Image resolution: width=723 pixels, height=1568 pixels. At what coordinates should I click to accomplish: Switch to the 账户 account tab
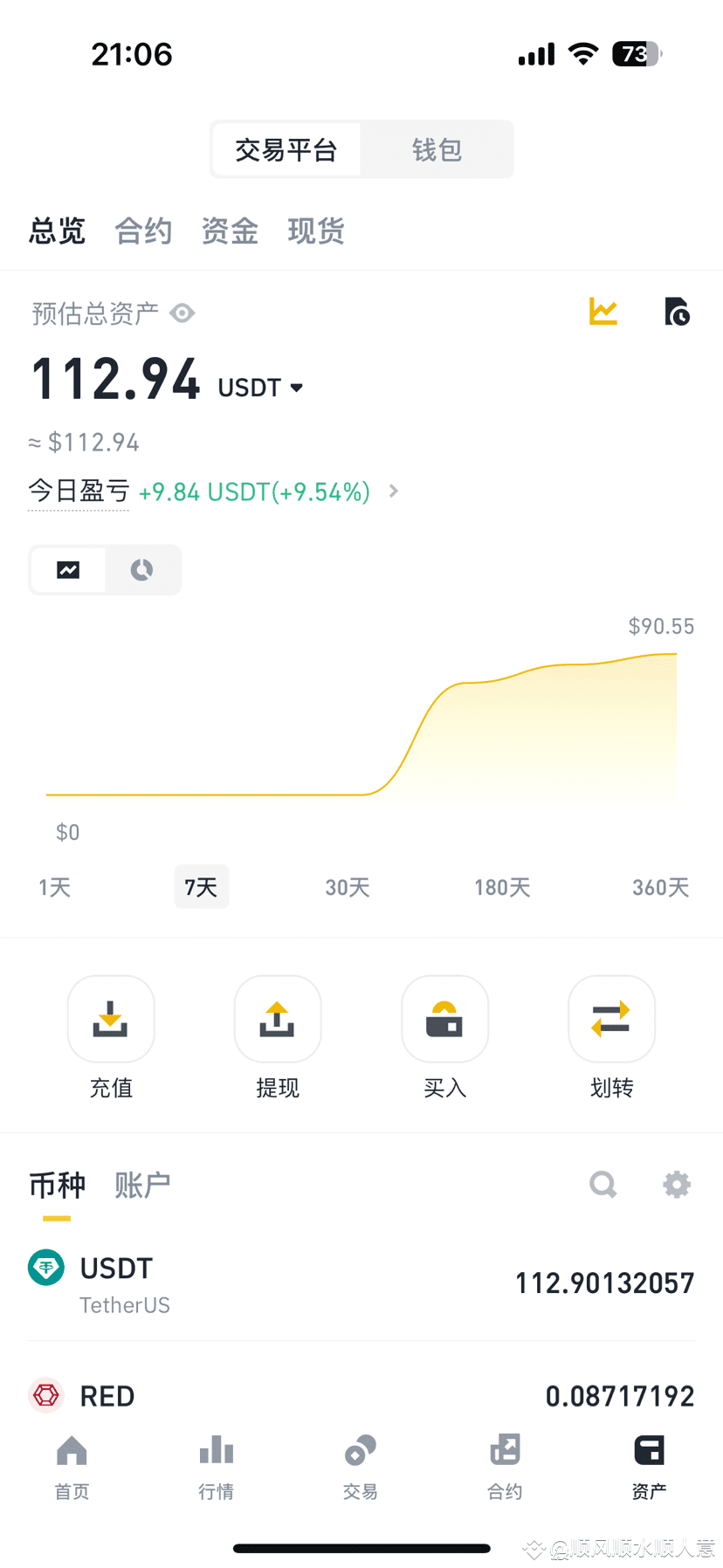141,1185
